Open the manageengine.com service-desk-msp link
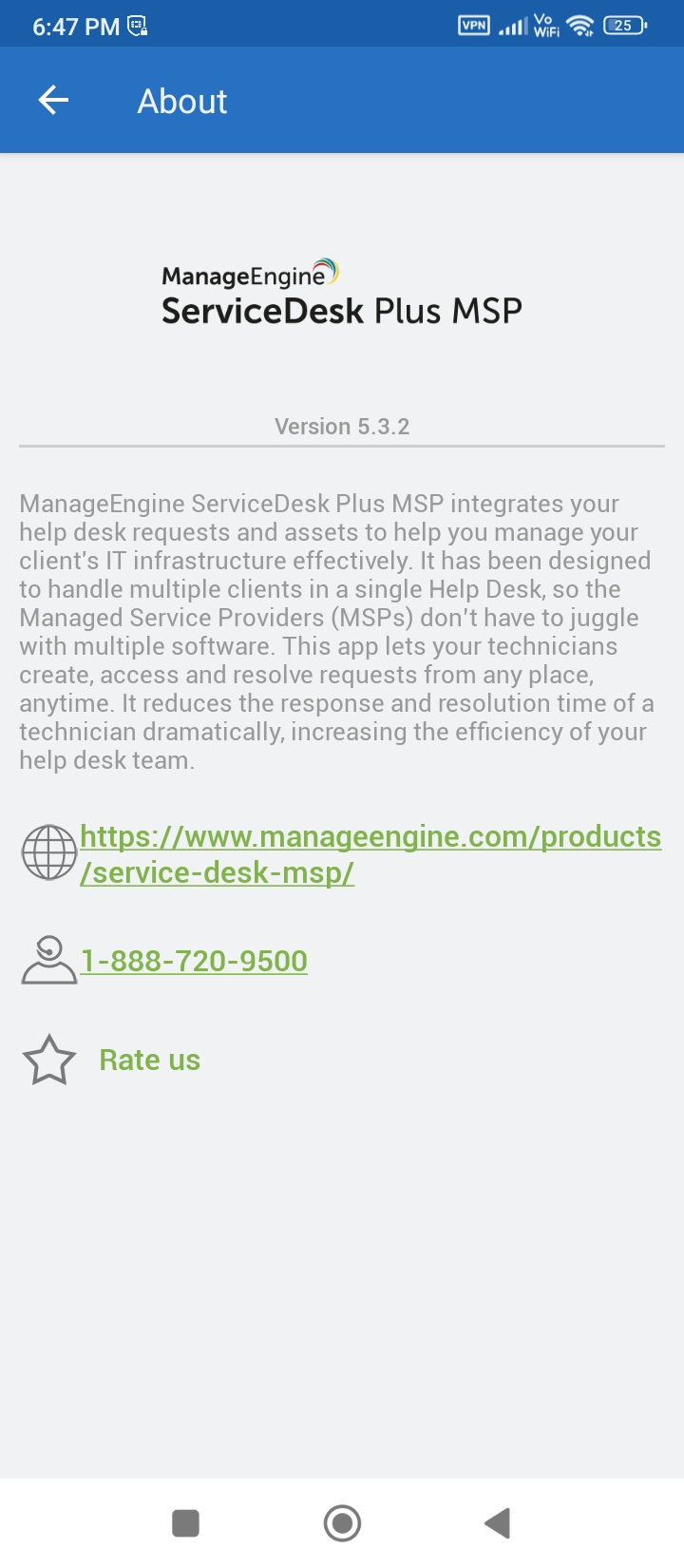The width and height of the screenshot is (684, 1568). point(370,853)
